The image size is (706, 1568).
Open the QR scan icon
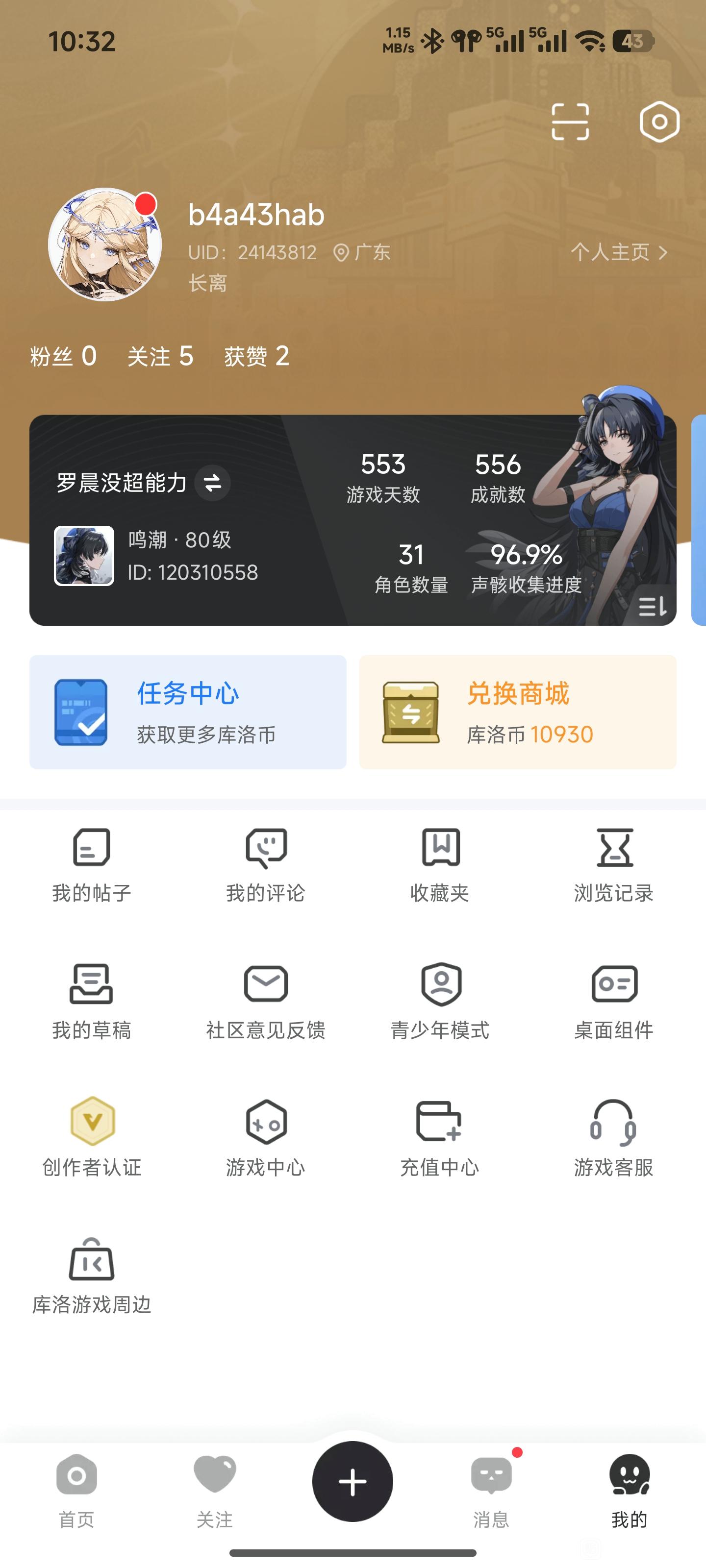[x=570, y=122]
